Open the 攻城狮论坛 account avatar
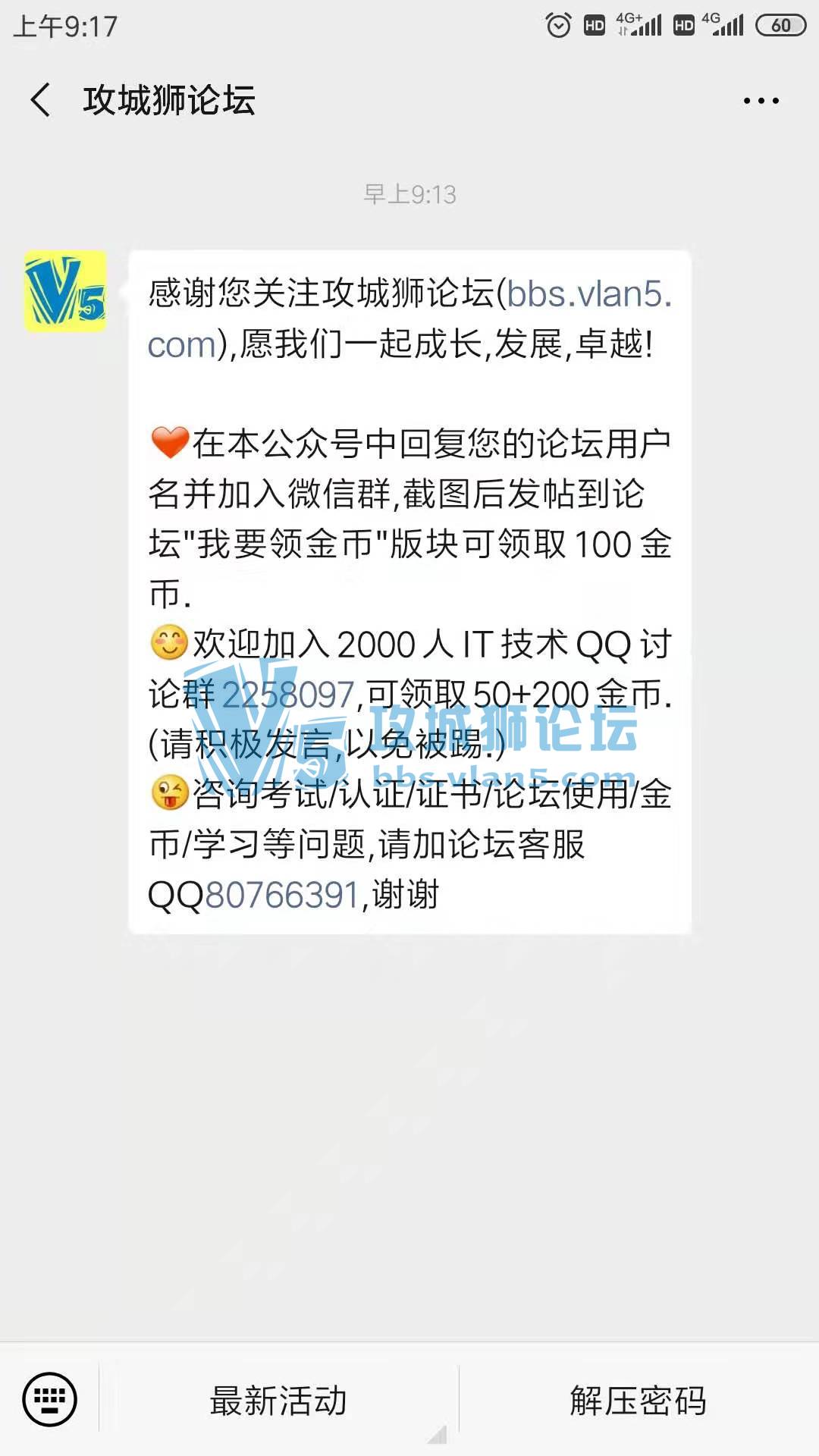The width and height of the screenshot is (819, 1456). point(65,292)
